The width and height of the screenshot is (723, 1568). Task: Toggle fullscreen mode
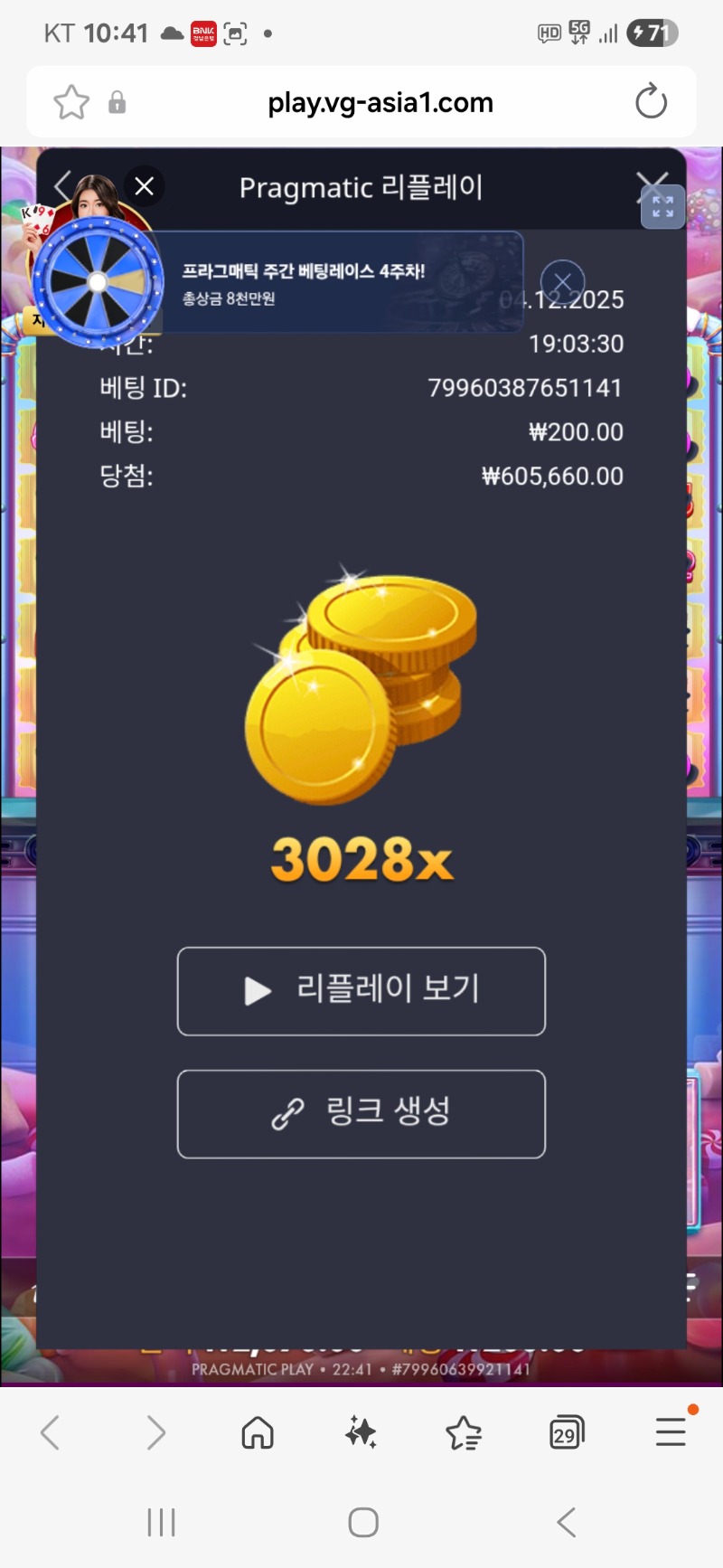pyautogui.click(x=662, y=206)
